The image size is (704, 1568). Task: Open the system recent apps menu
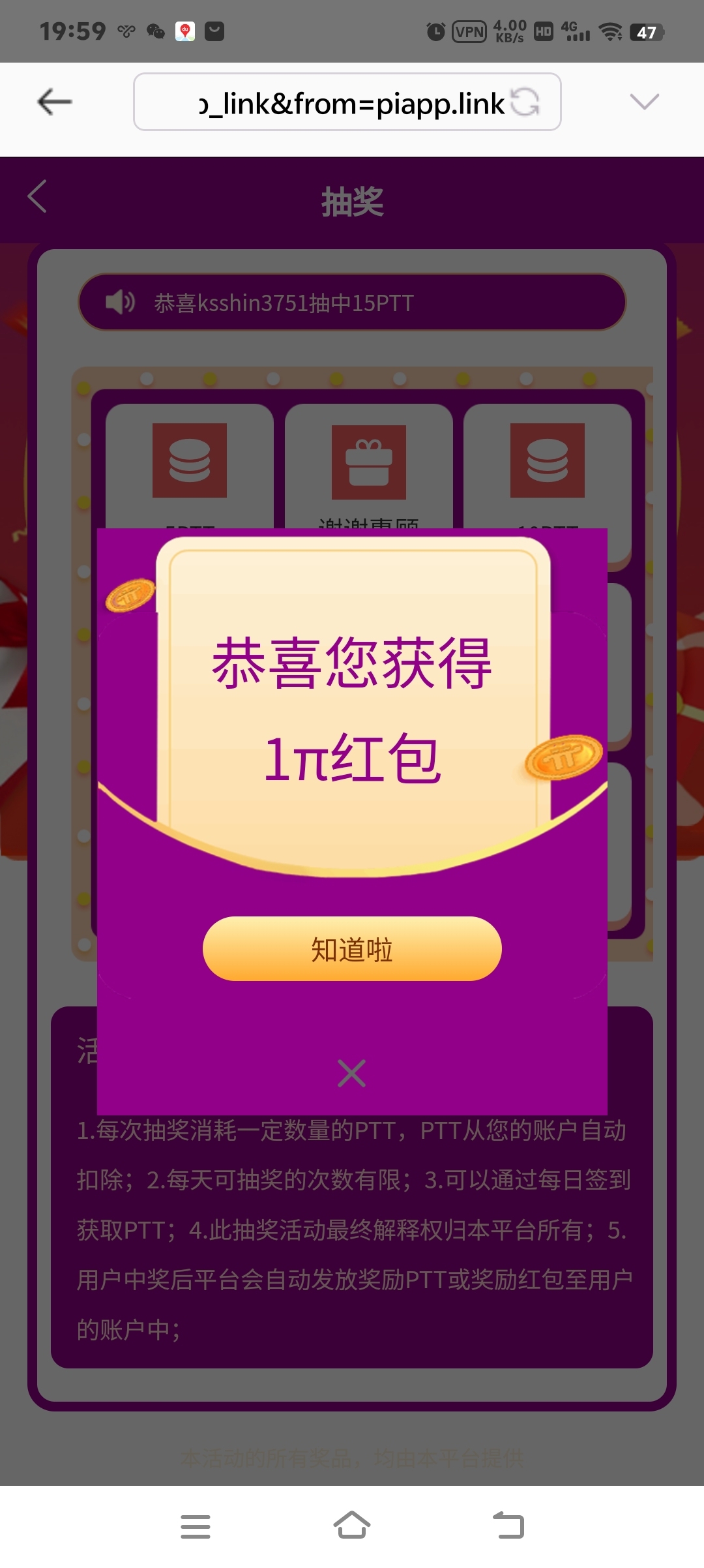[x=195, y=1526]
